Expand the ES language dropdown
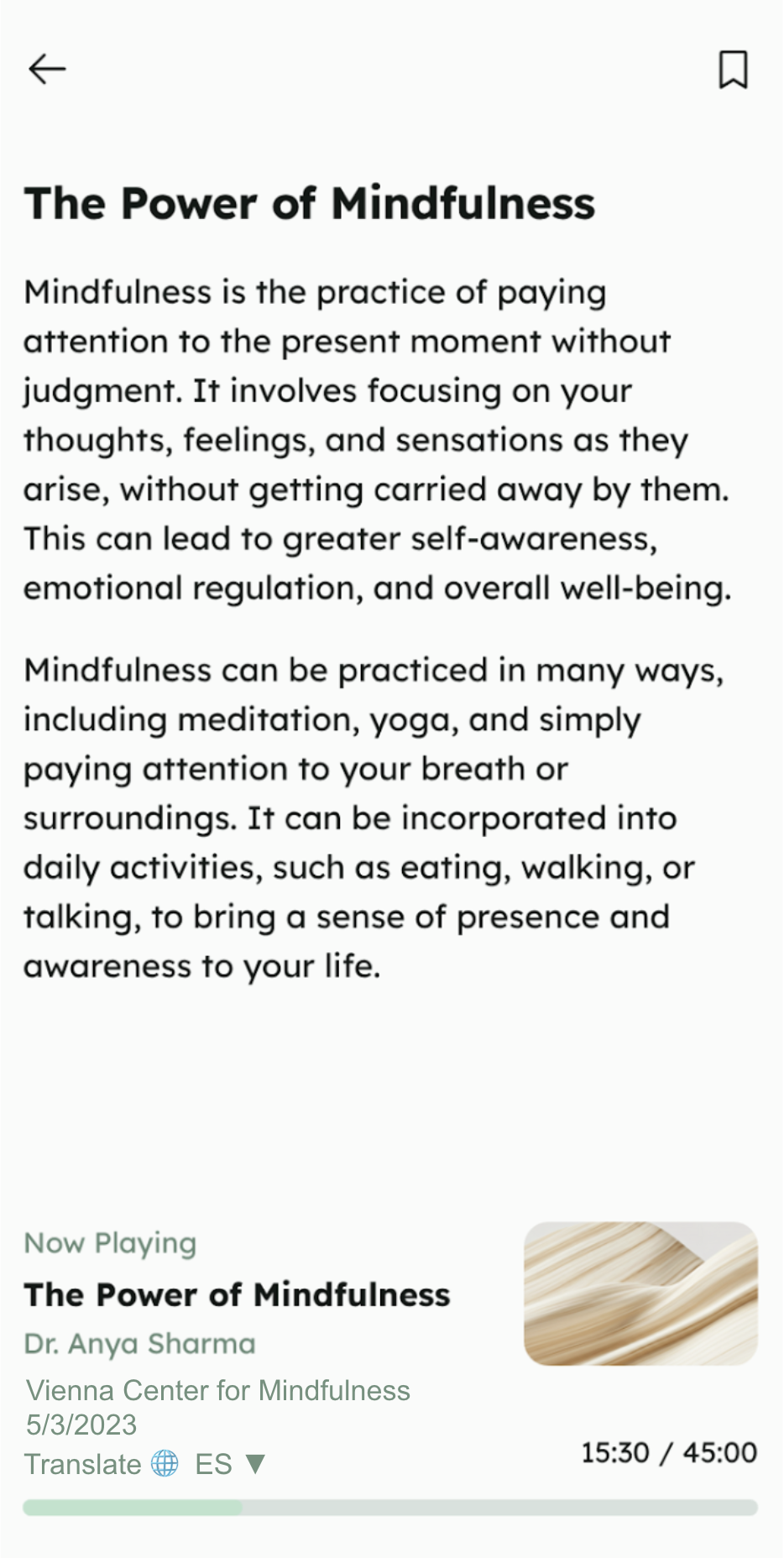This screenshot has width=784, height=1558. [231, 1465]
